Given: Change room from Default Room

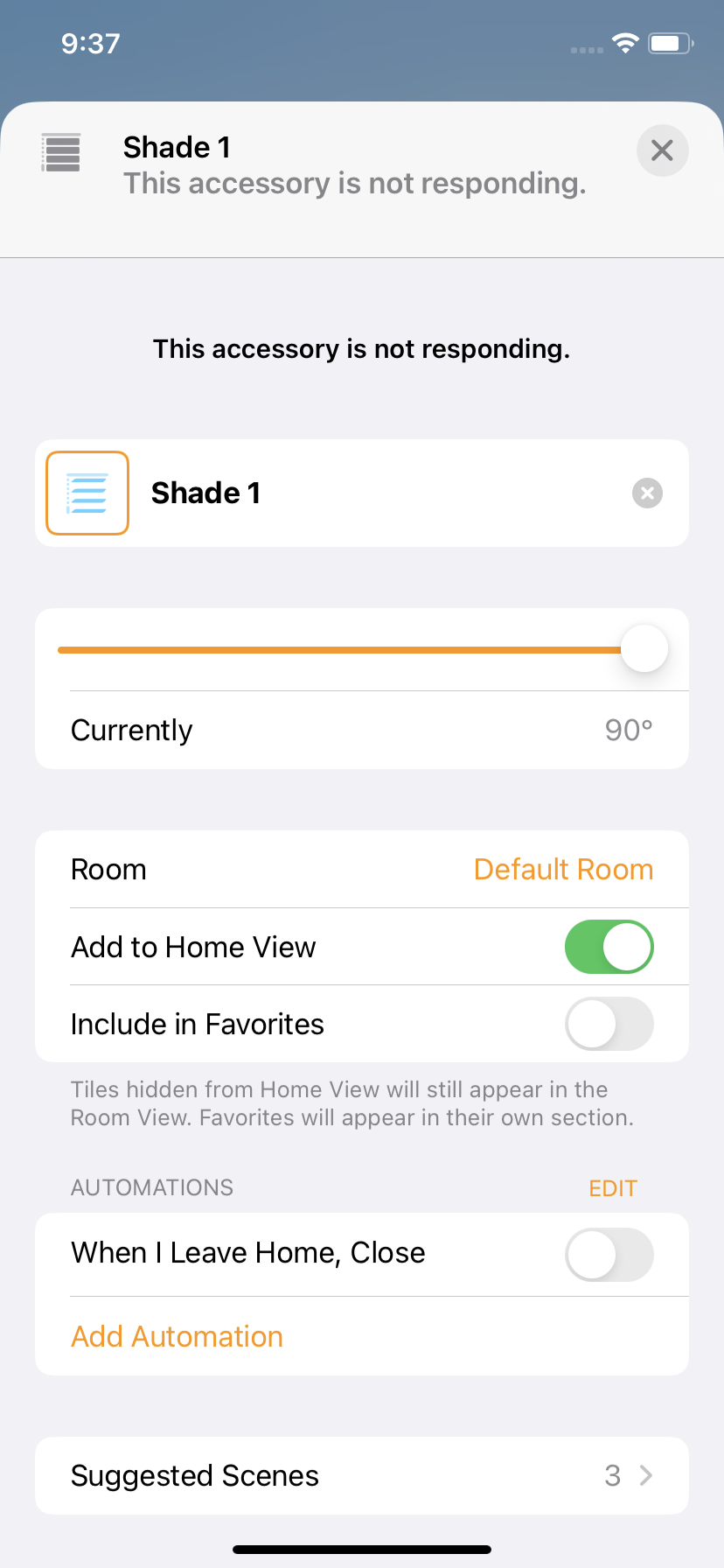Looking at the screenshot, I should (x=563, y=870).
